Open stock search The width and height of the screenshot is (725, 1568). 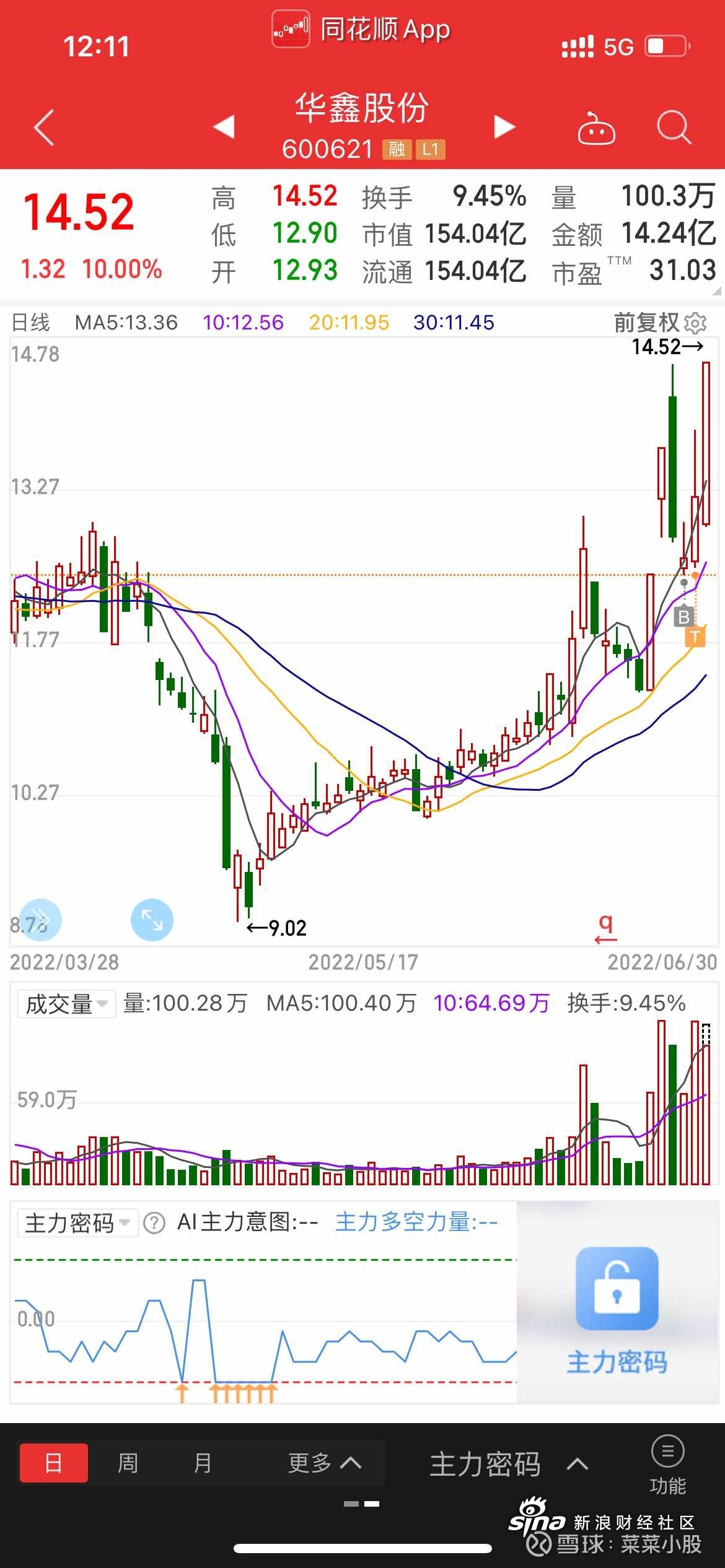tap(674, 128)
